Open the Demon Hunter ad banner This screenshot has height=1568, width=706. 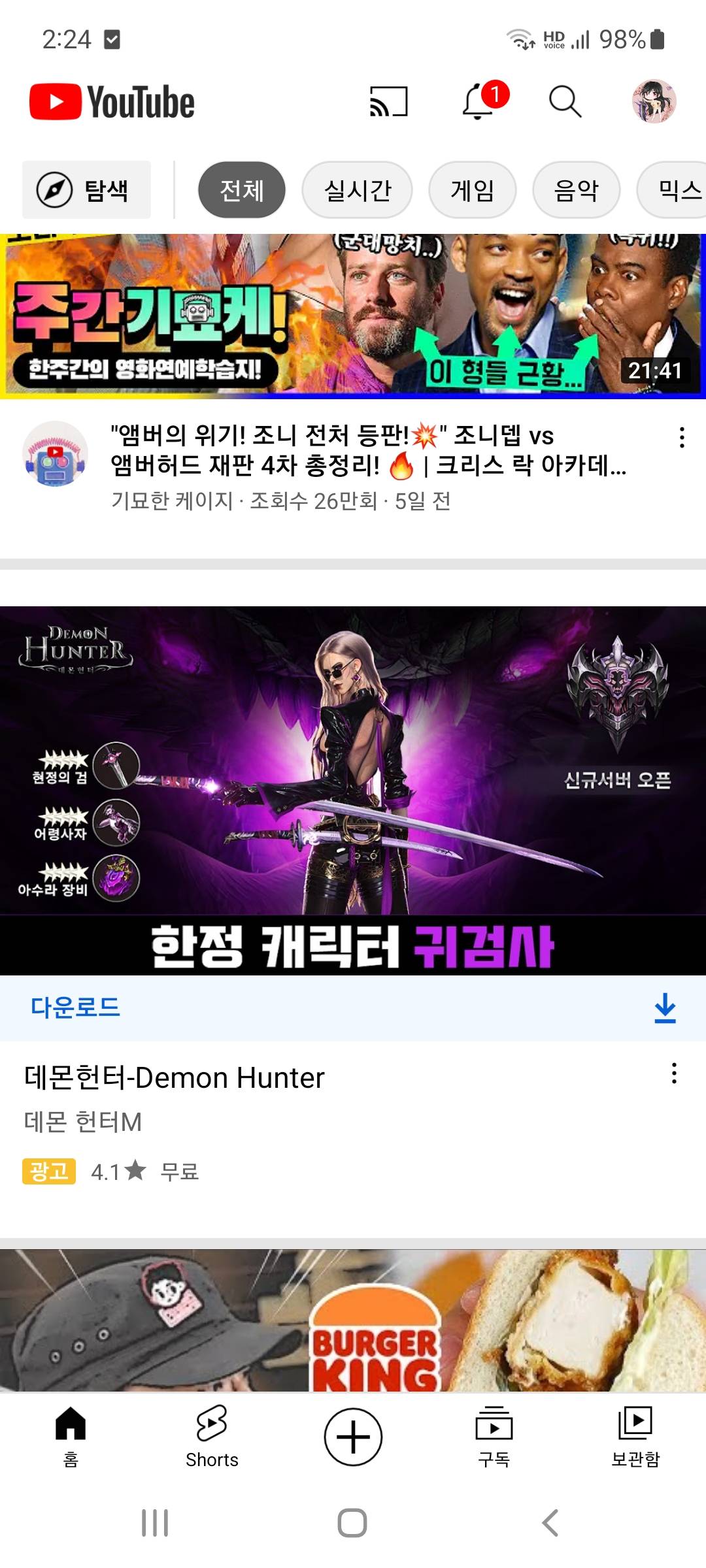pos(353,791)
